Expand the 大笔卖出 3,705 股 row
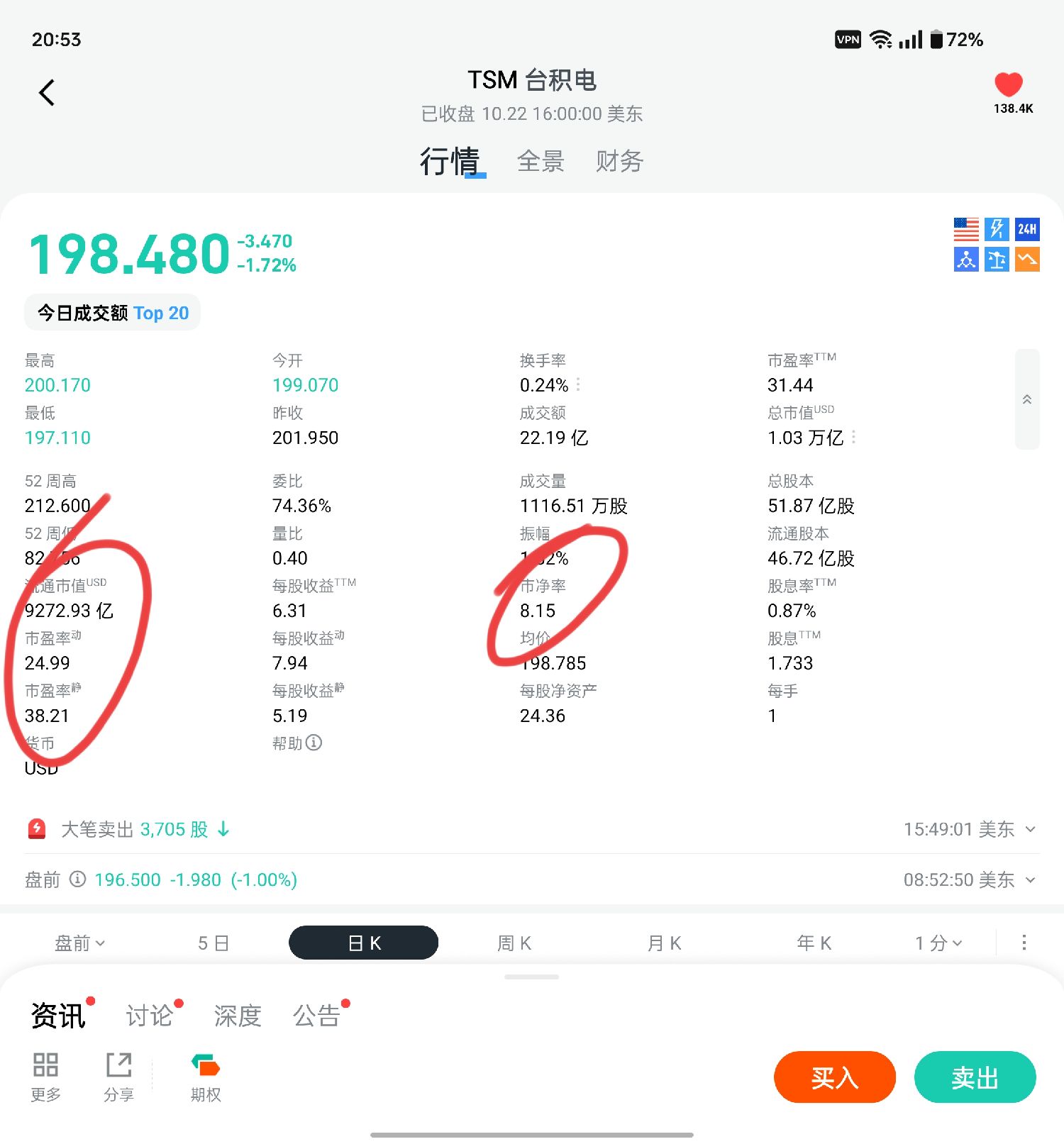1064x1144 pixels. pos(1031,829)
